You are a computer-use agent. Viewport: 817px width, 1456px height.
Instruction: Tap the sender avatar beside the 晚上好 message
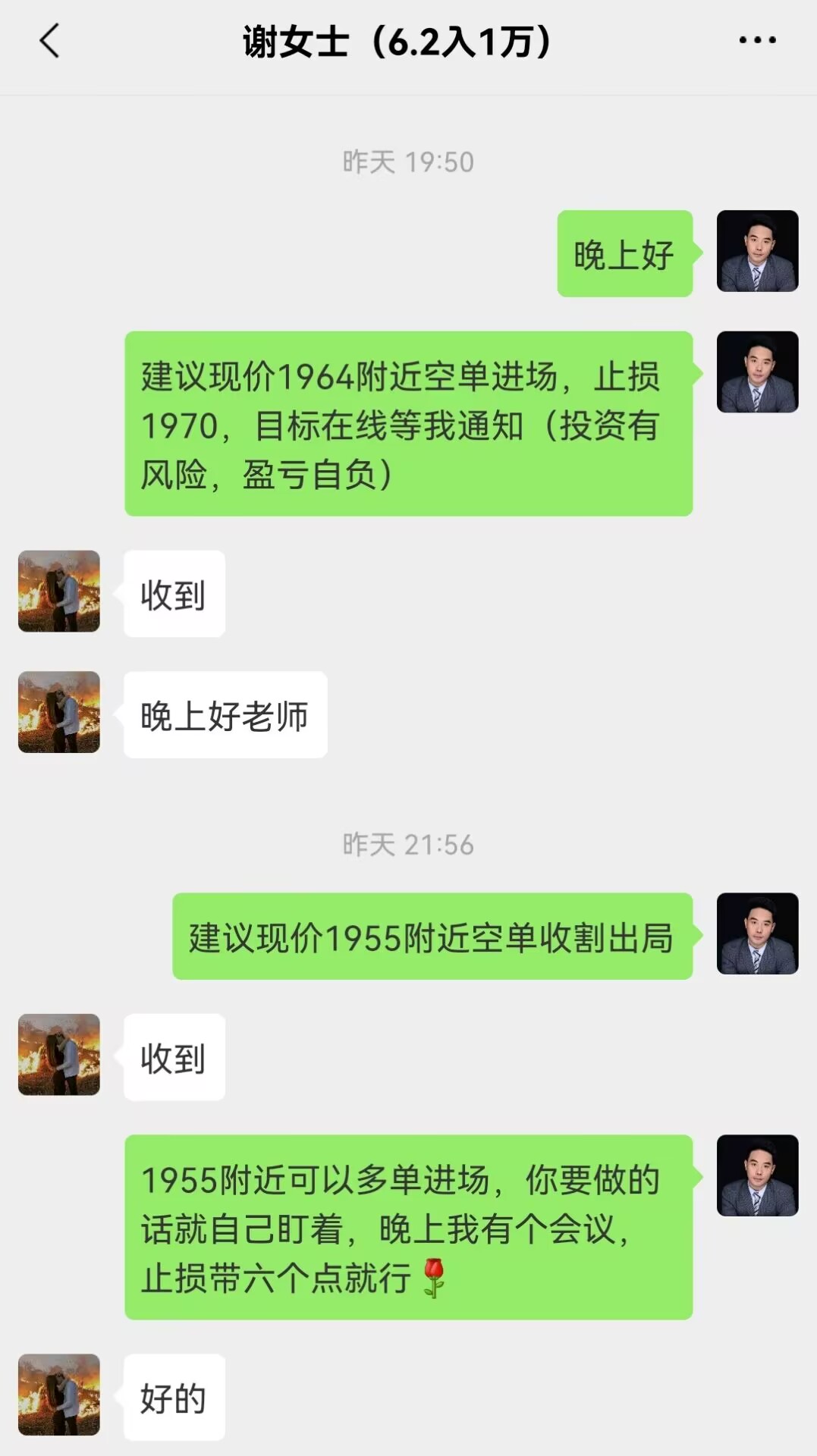tap(757, 251)
